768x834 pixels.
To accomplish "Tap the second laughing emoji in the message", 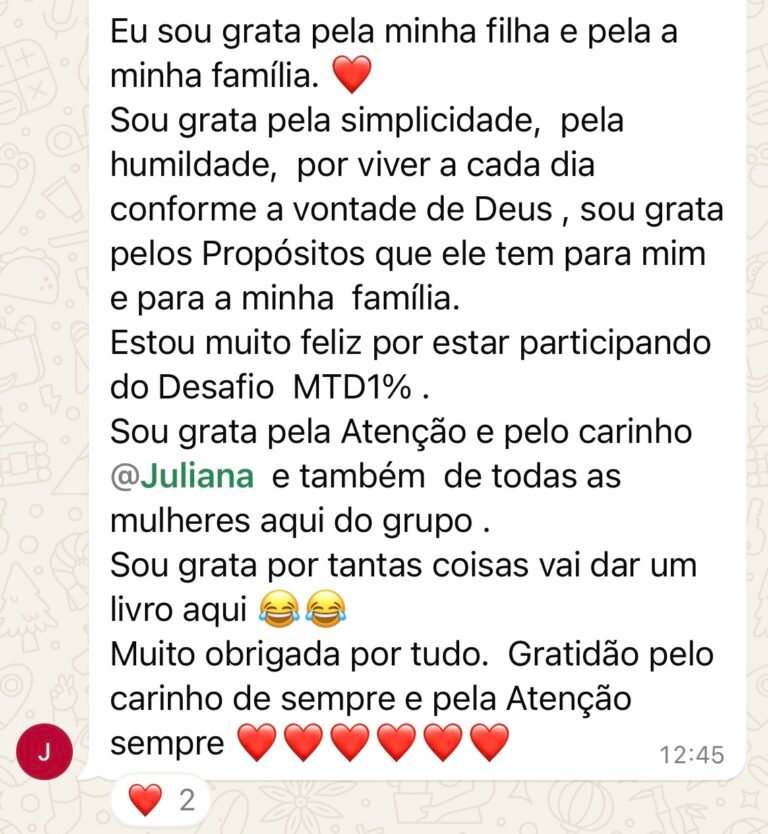I will 327,607.
